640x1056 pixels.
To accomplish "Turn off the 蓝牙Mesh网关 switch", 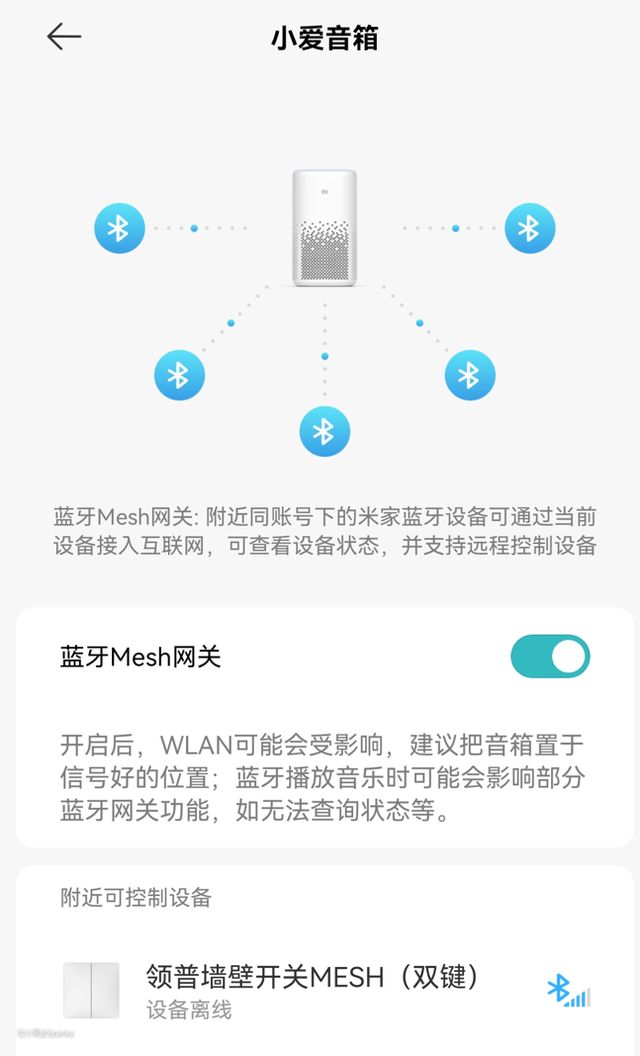I will pos(550,657).
